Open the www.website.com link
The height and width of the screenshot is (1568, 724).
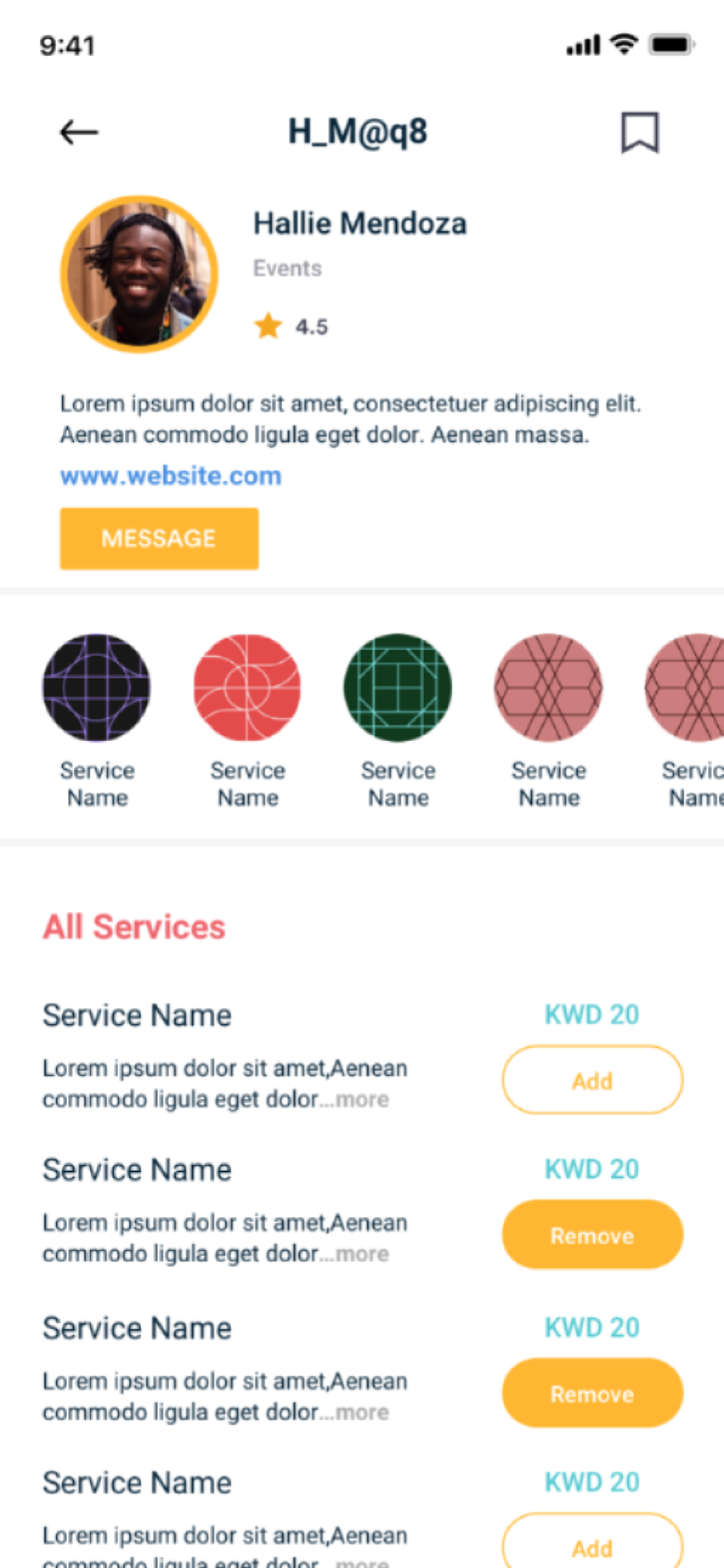(171, 476)
